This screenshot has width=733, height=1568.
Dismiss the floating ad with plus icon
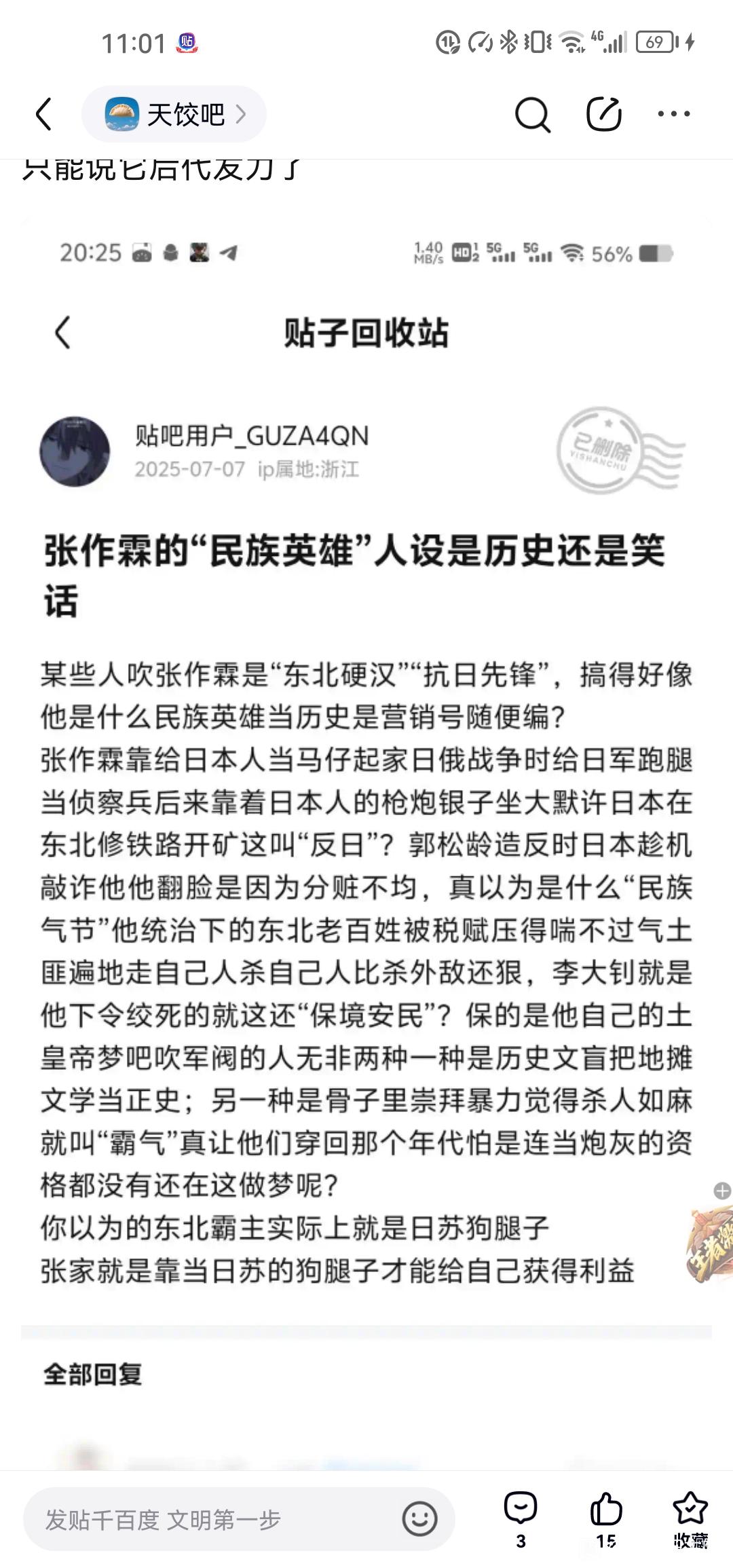(722, 1191)
